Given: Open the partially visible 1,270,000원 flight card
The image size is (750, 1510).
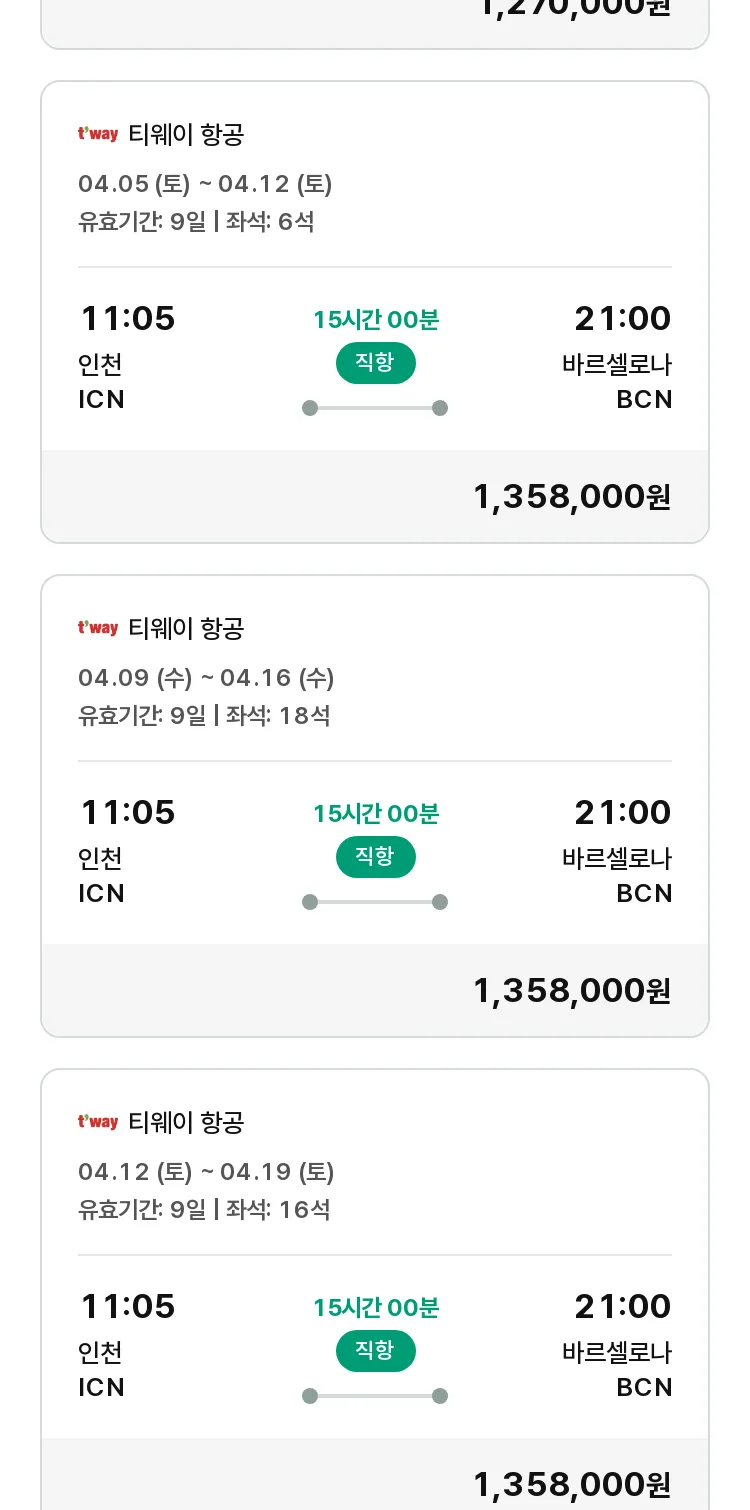Looking at the screenshot, I should [375, 22].
